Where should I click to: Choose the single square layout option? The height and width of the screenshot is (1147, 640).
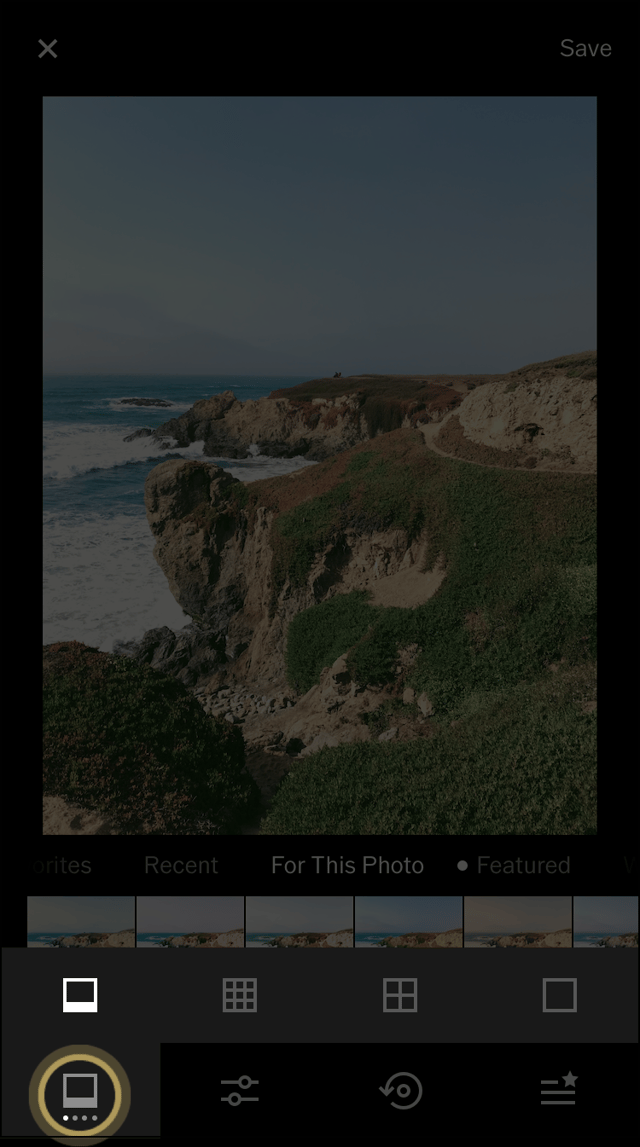(559, 995)
